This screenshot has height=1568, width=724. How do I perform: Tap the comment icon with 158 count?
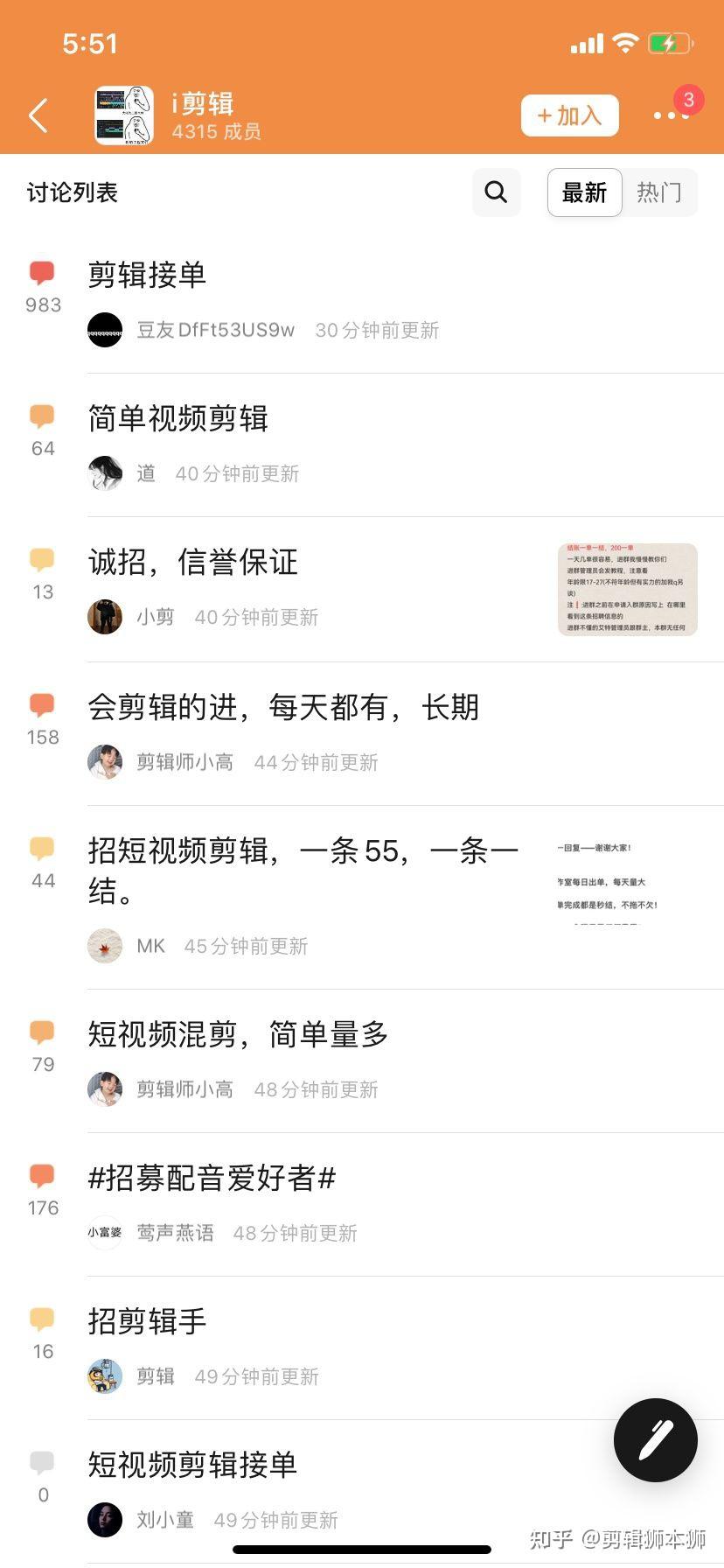[42, 706]
